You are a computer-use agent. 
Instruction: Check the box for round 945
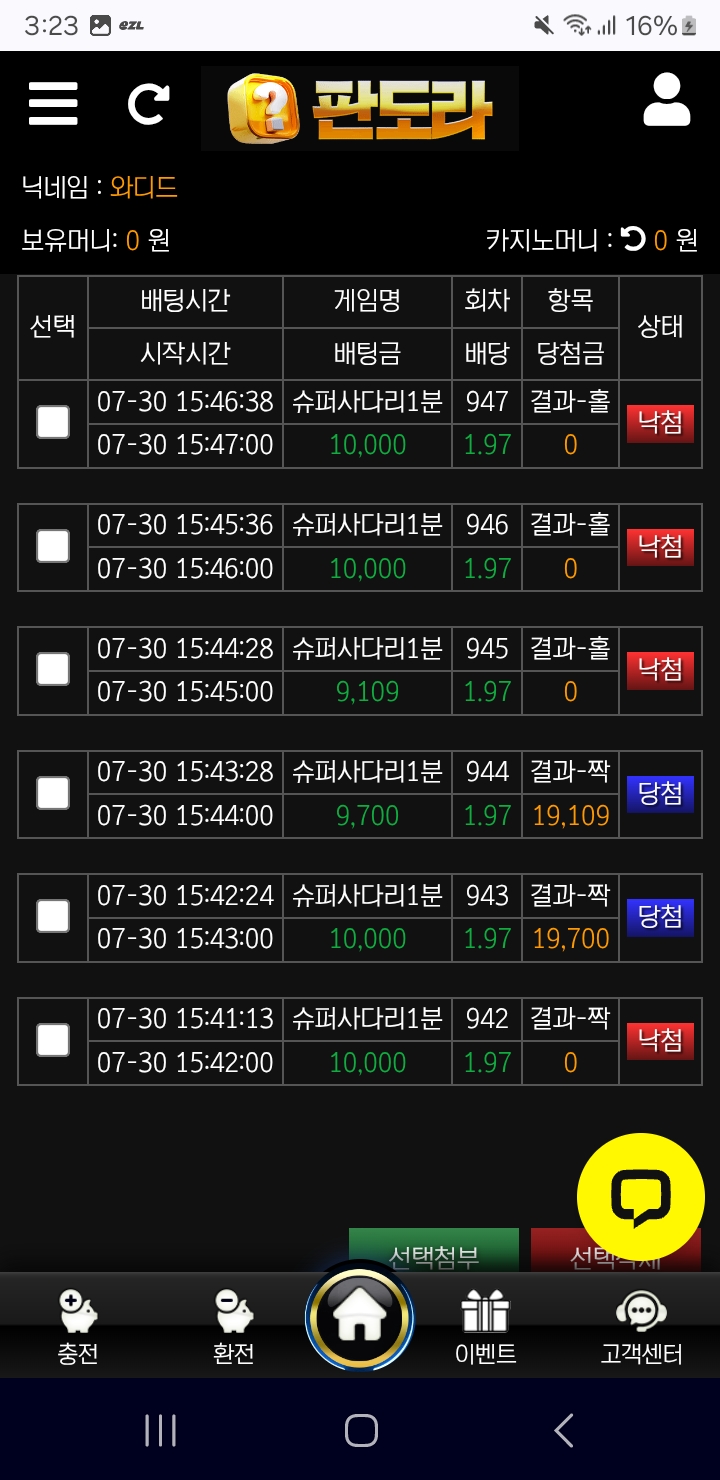pyautogui.click(x=53, y=669)
